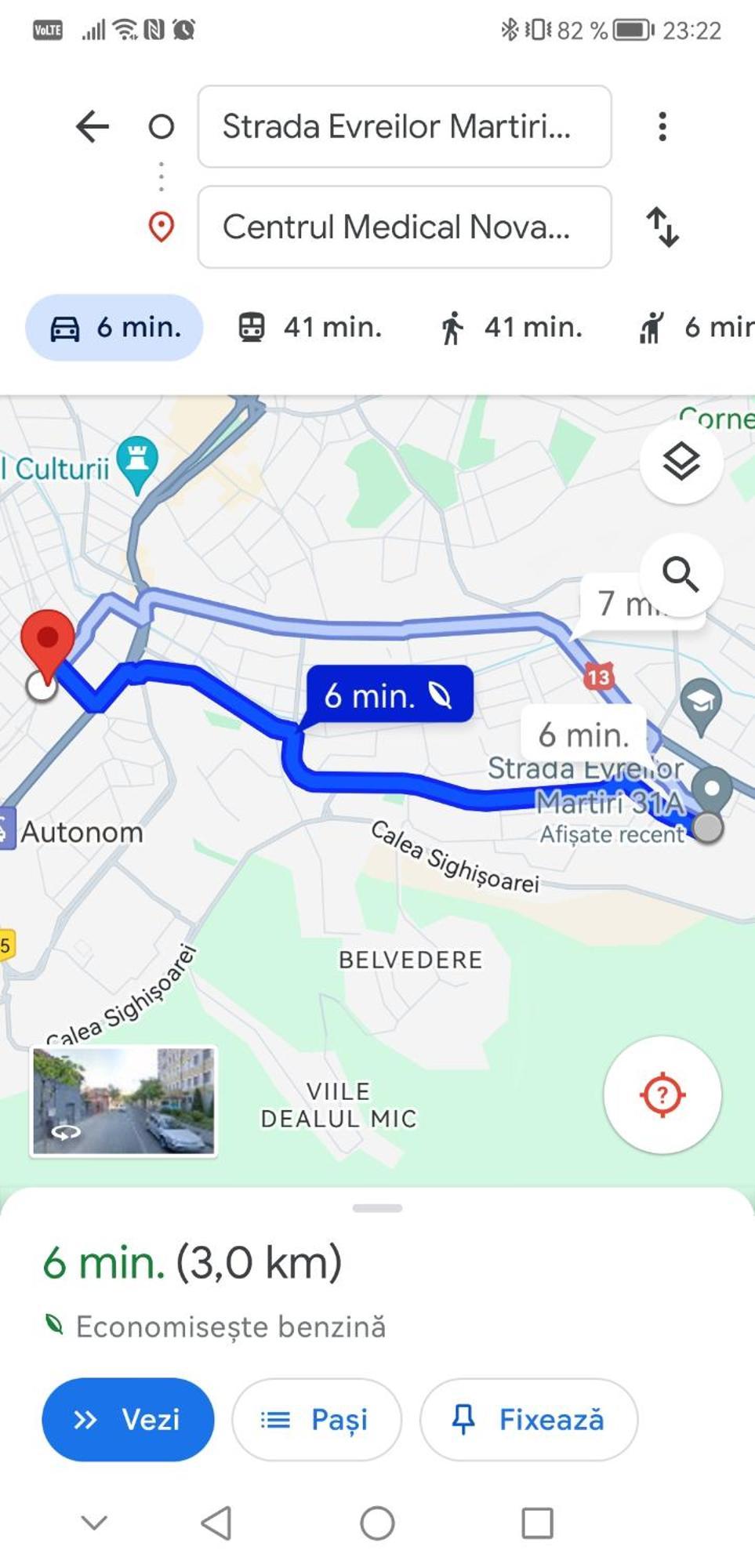Screen dimensions: 755x1568
Task: Search along the route
Action: pos(681,575)
